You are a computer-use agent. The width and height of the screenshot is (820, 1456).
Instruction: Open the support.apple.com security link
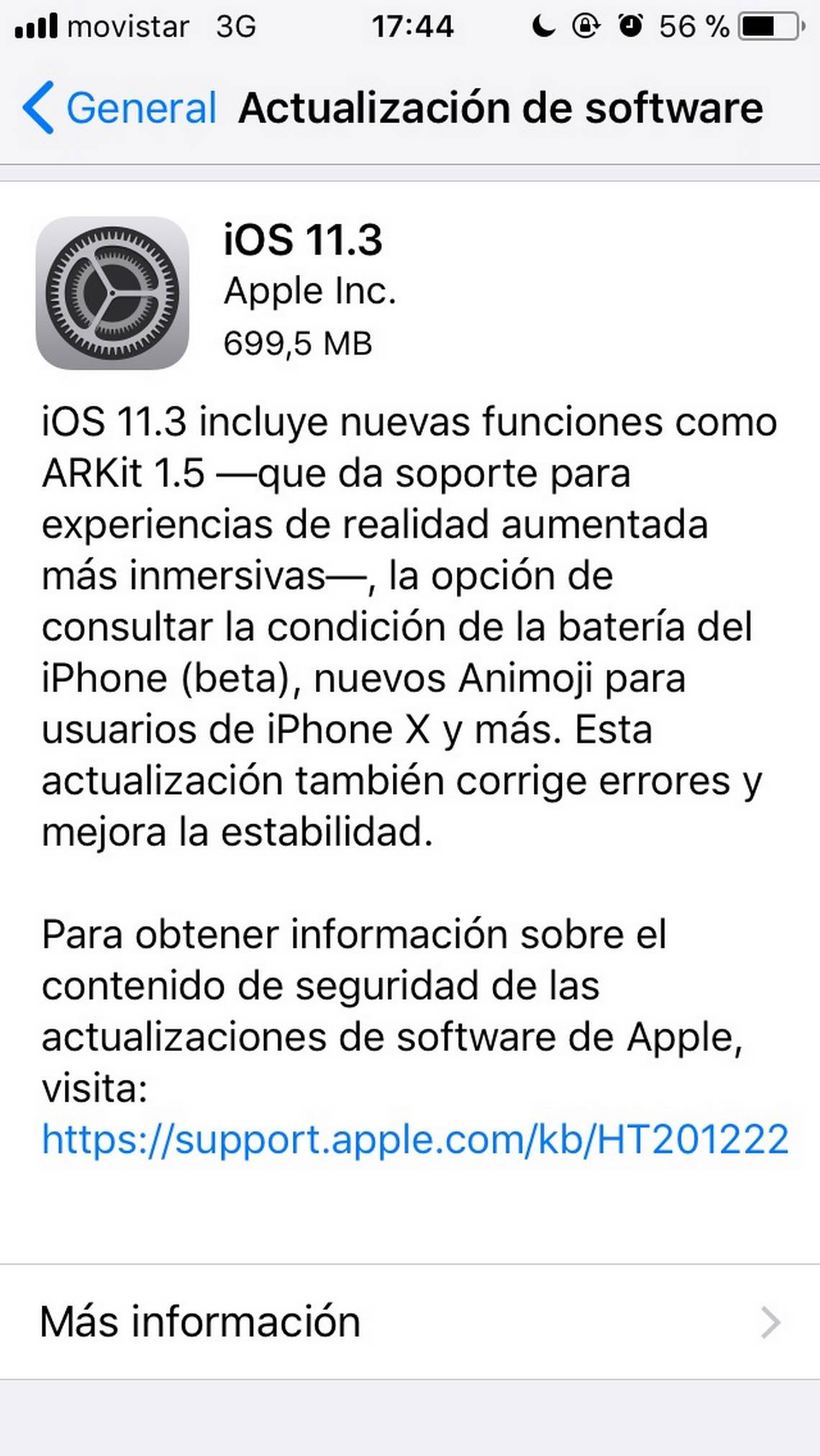415,1139
